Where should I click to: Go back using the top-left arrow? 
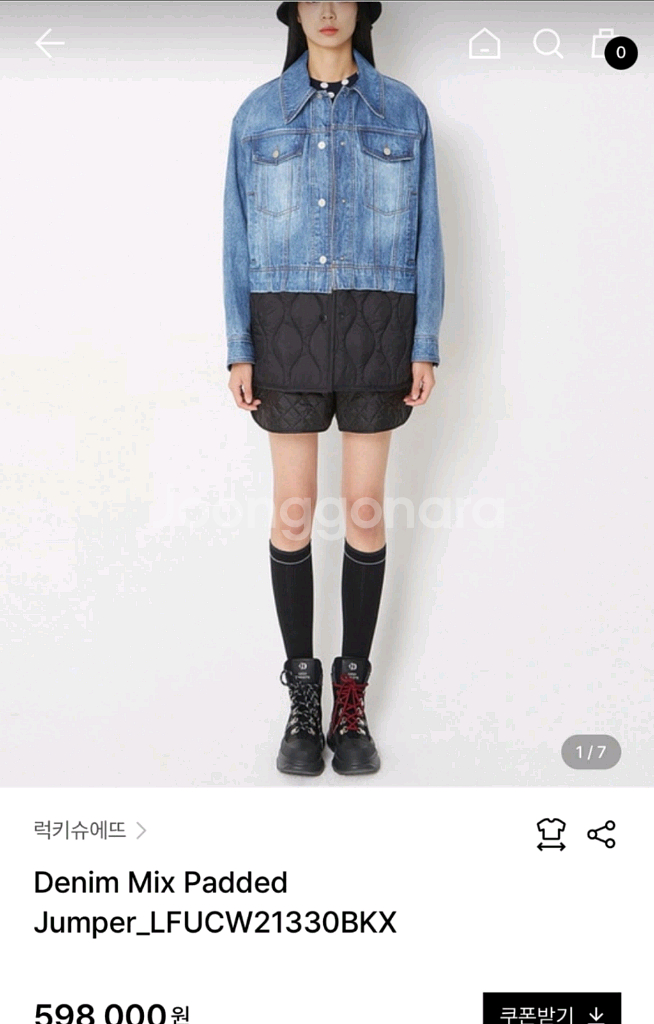pyautogui.click(x=49, y=43)
